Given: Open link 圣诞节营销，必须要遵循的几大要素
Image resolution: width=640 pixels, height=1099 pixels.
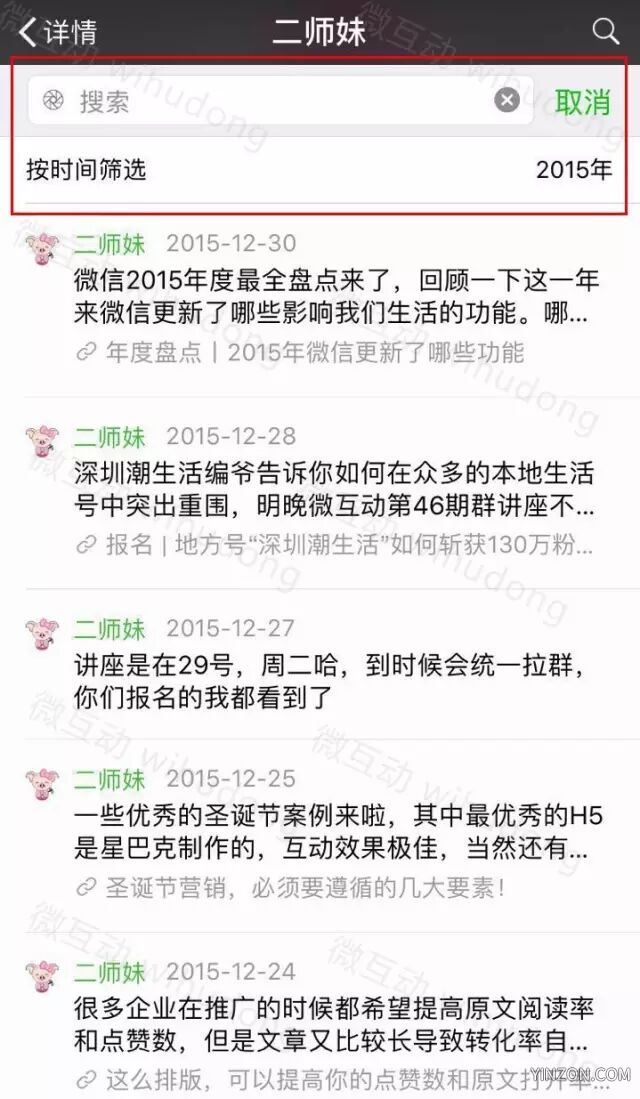Looking at the screenshot, I should pos(291,888).
